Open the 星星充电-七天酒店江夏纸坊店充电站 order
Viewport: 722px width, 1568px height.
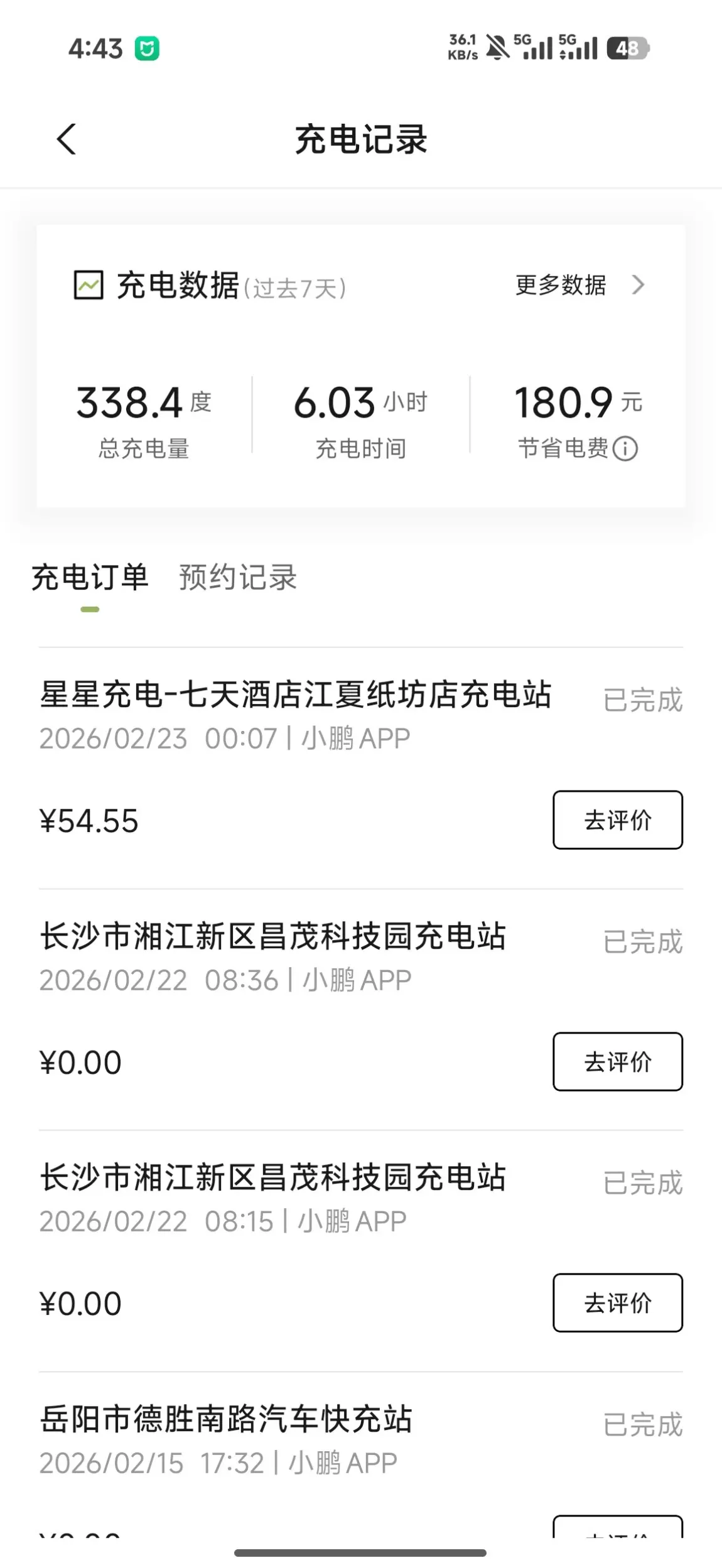(295, 696)
